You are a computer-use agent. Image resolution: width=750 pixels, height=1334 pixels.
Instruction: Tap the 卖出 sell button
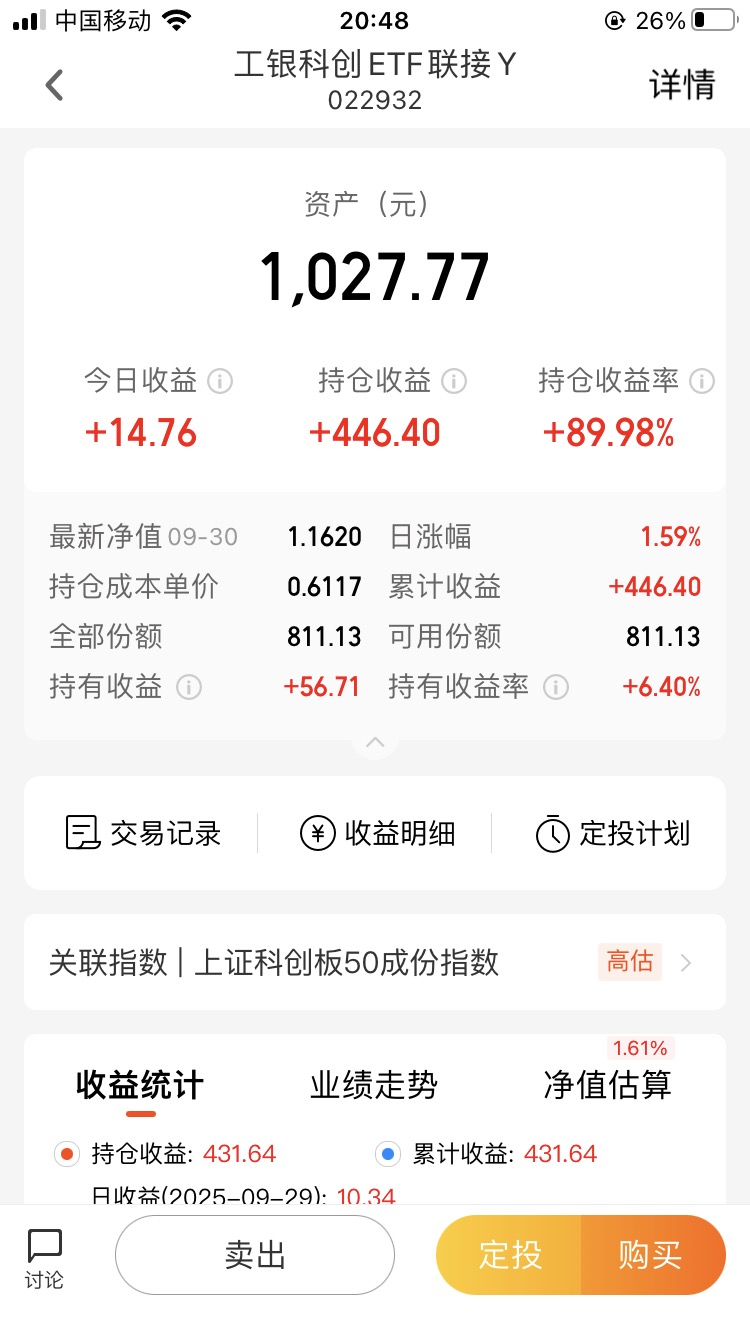255,1255
